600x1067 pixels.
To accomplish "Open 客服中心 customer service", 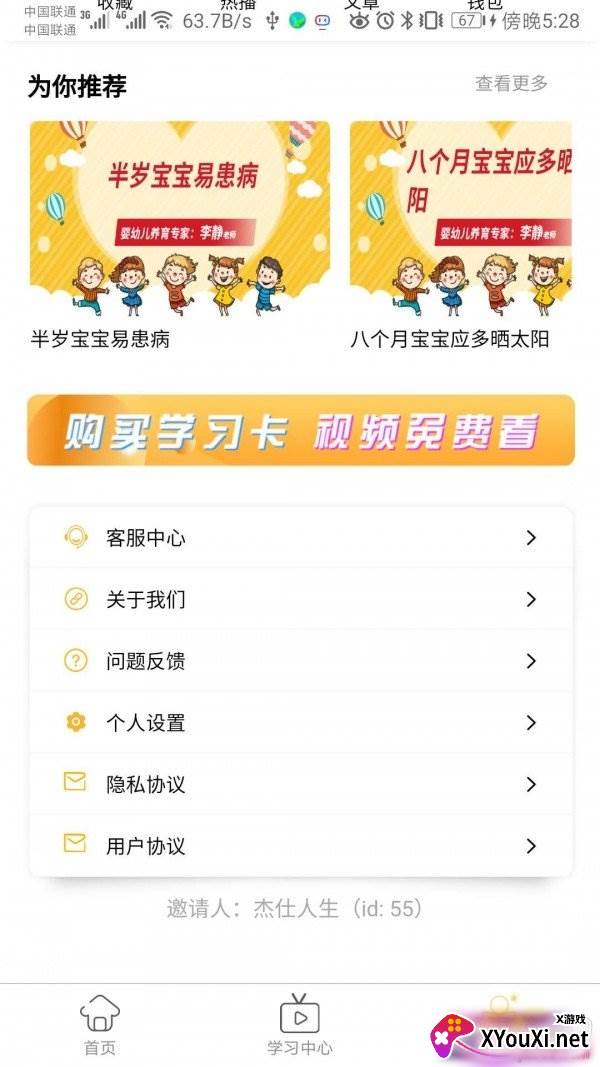I will [301, 538].
